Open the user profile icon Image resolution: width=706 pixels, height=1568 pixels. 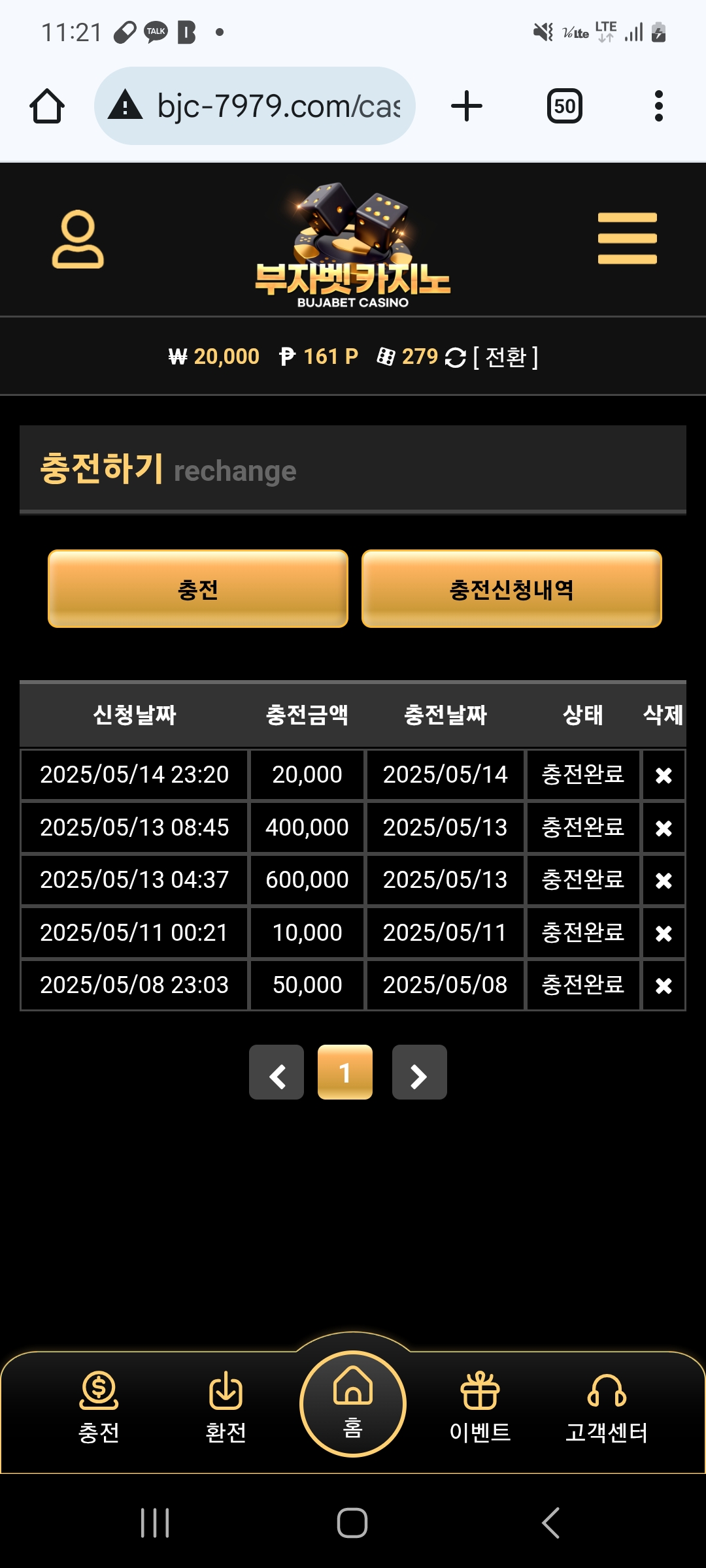tap(78, 239)
